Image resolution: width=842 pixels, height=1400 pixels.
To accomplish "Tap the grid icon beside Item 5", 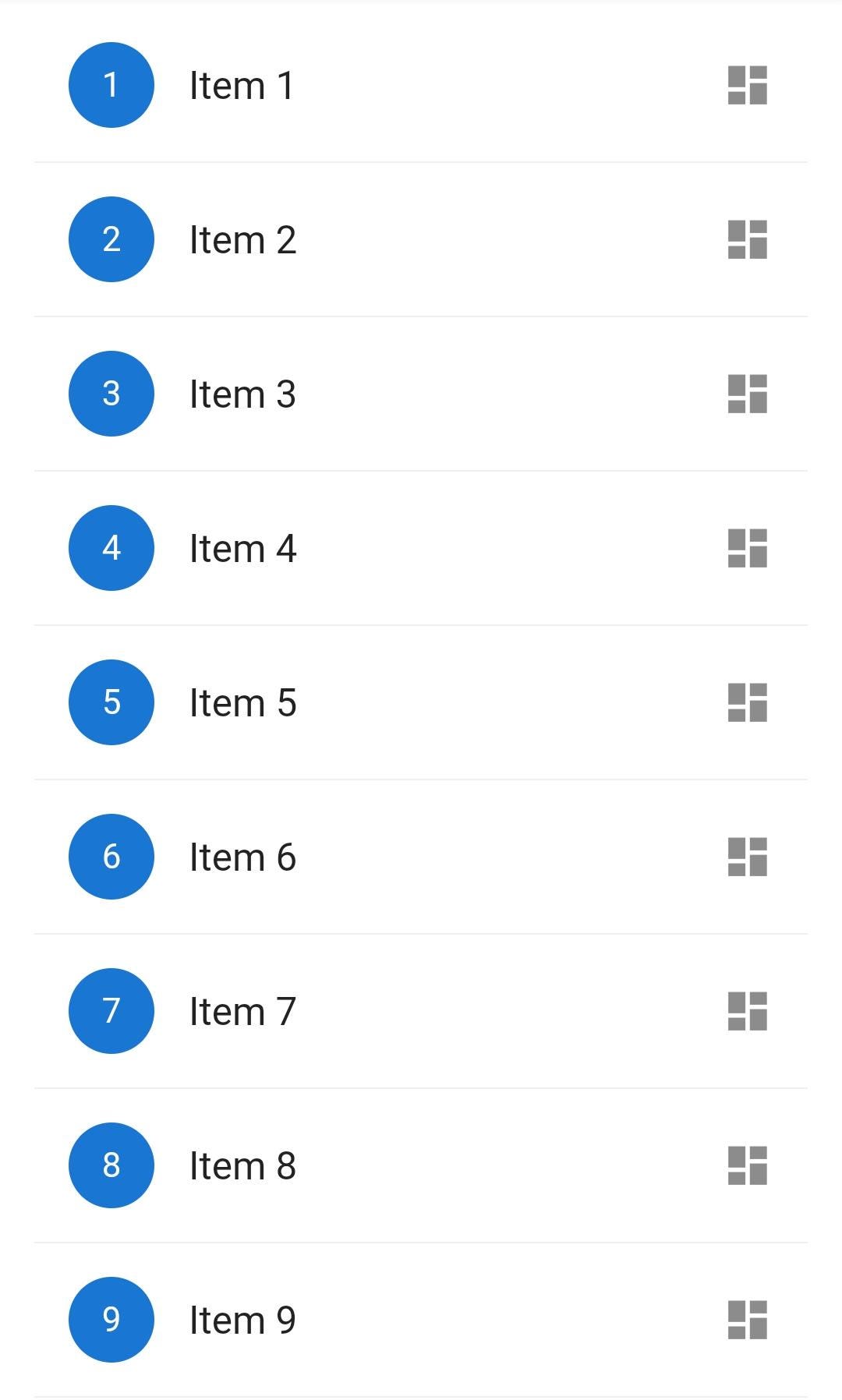I will 746,702.
